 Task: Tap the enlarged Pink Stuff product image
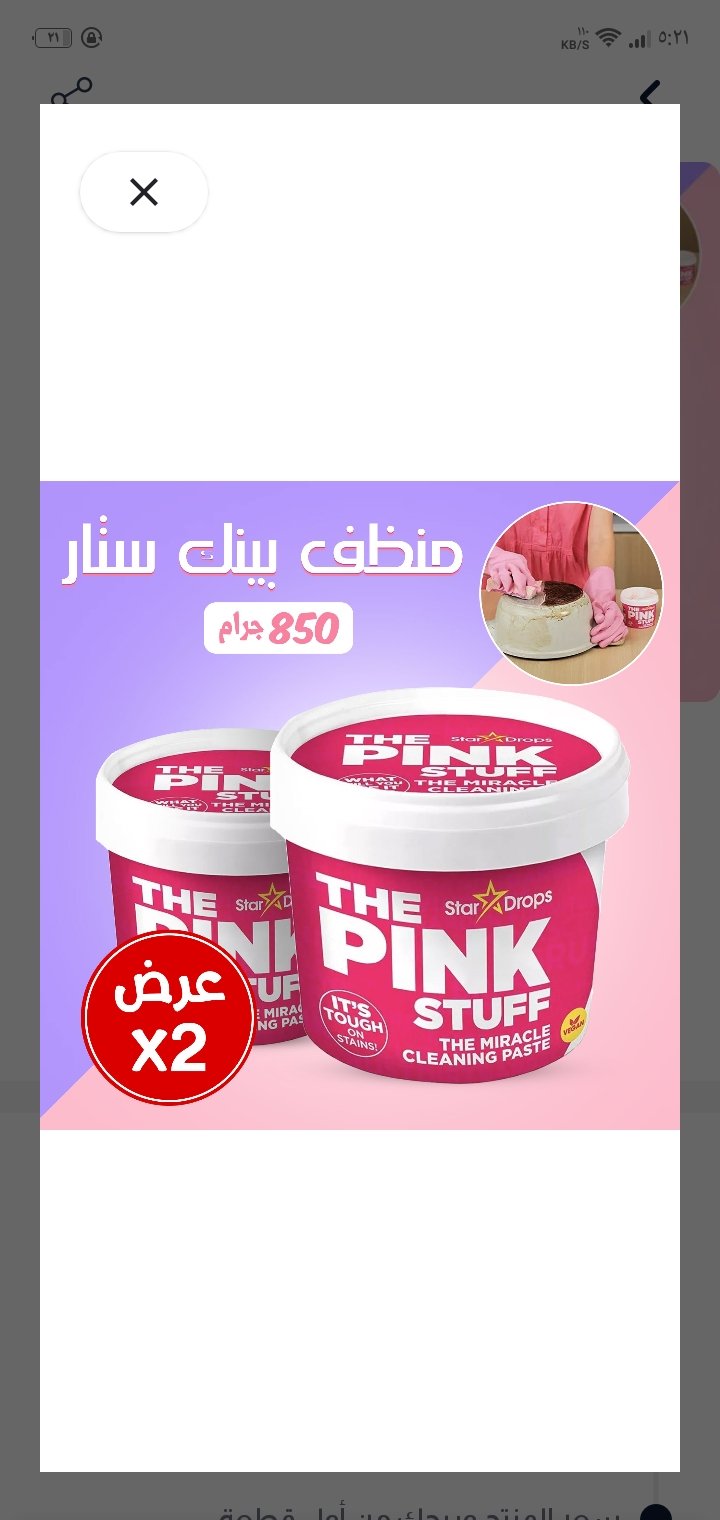tap(360, 805)
